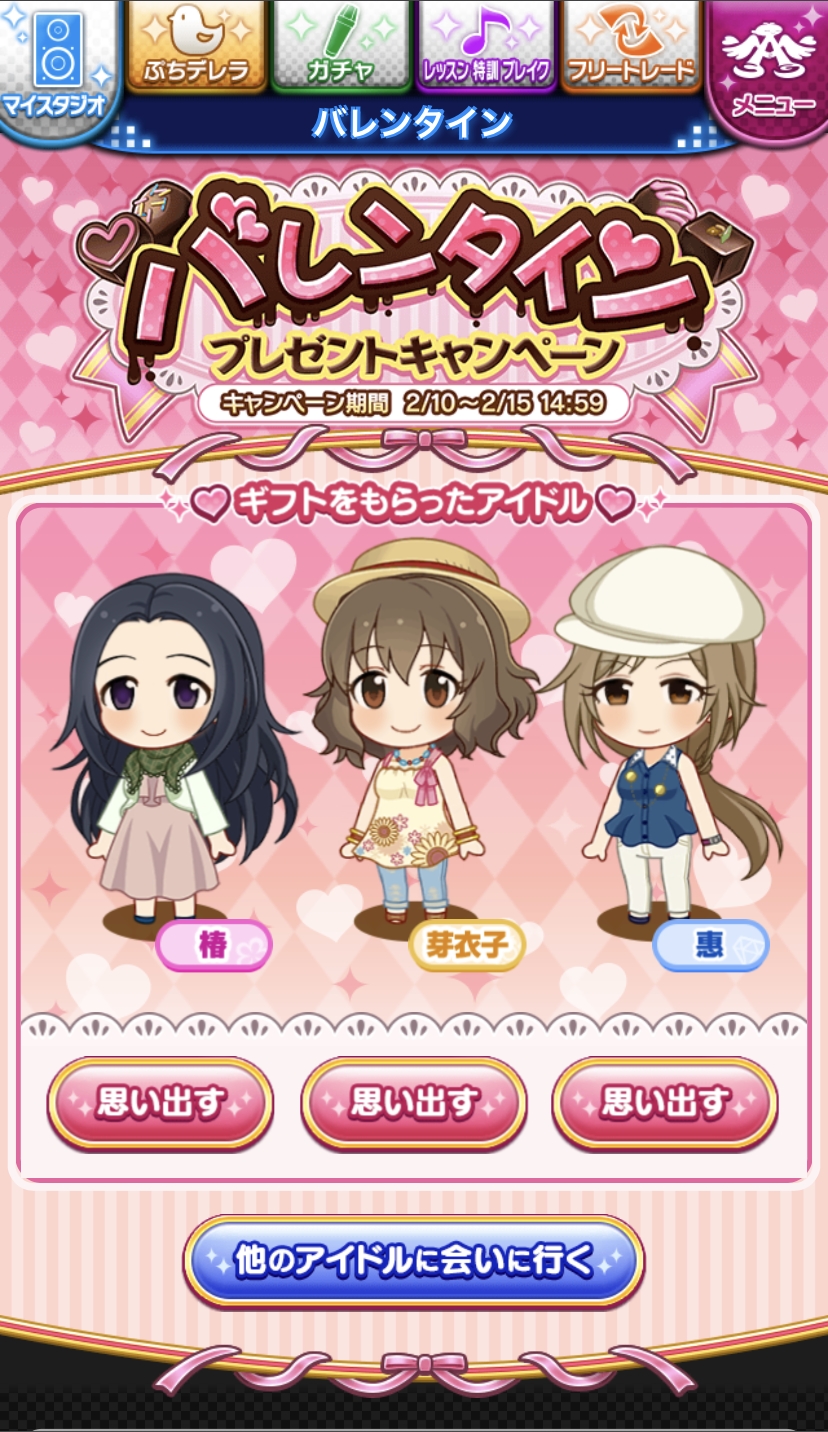Open the ガチャ page
Viewport: 828px width, 1432px height.
(341, 45)
